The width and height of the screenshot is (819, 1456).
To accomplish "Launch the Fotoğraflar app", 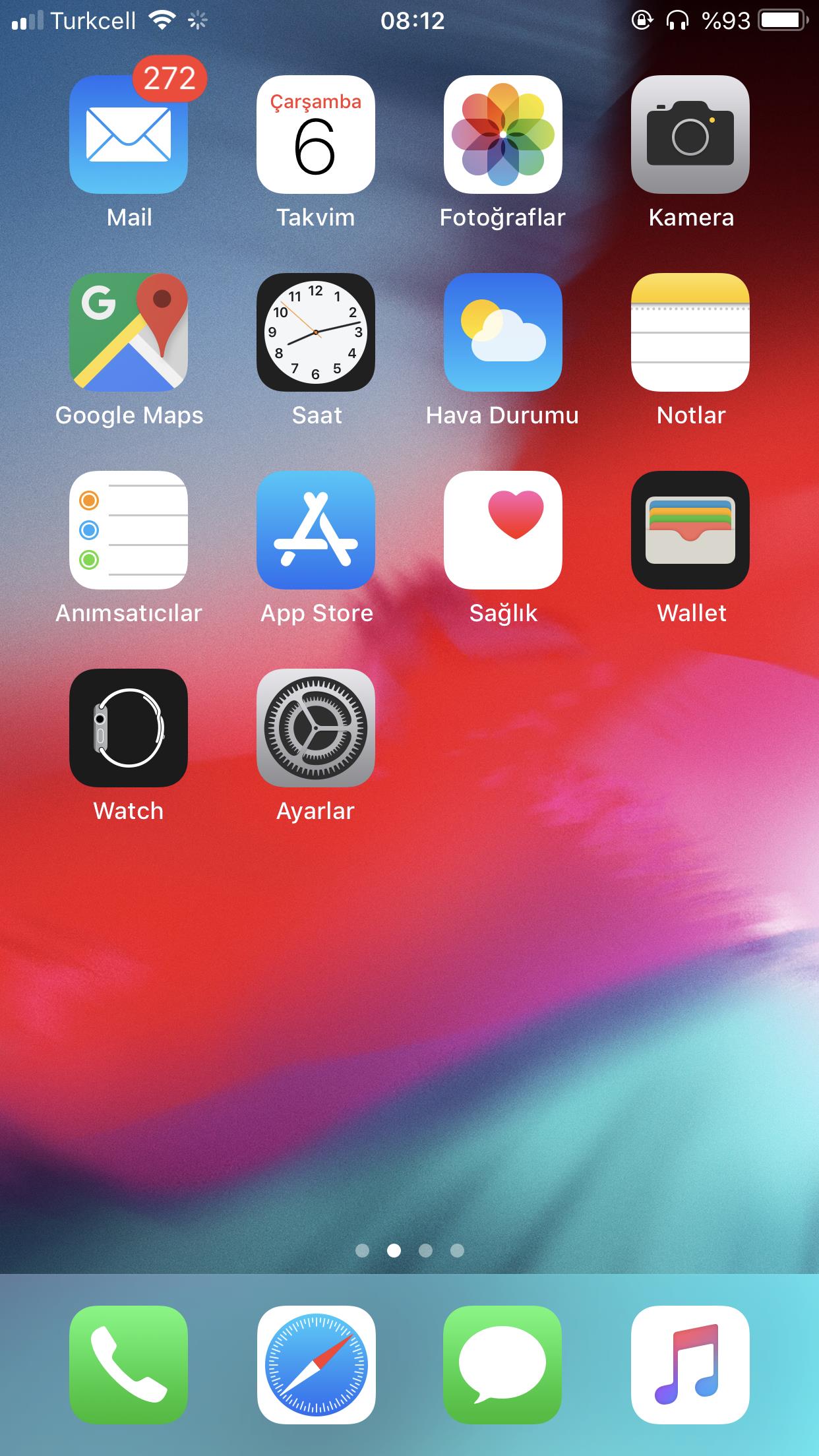I will tap(502, 135).
